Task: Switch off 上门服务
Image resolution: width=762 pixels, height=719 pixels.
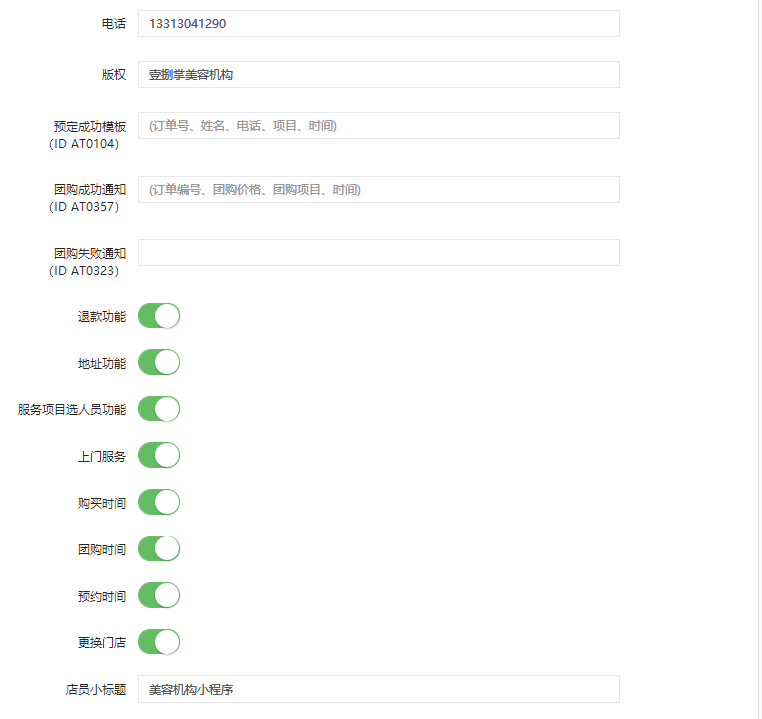Action: [159, 455]
